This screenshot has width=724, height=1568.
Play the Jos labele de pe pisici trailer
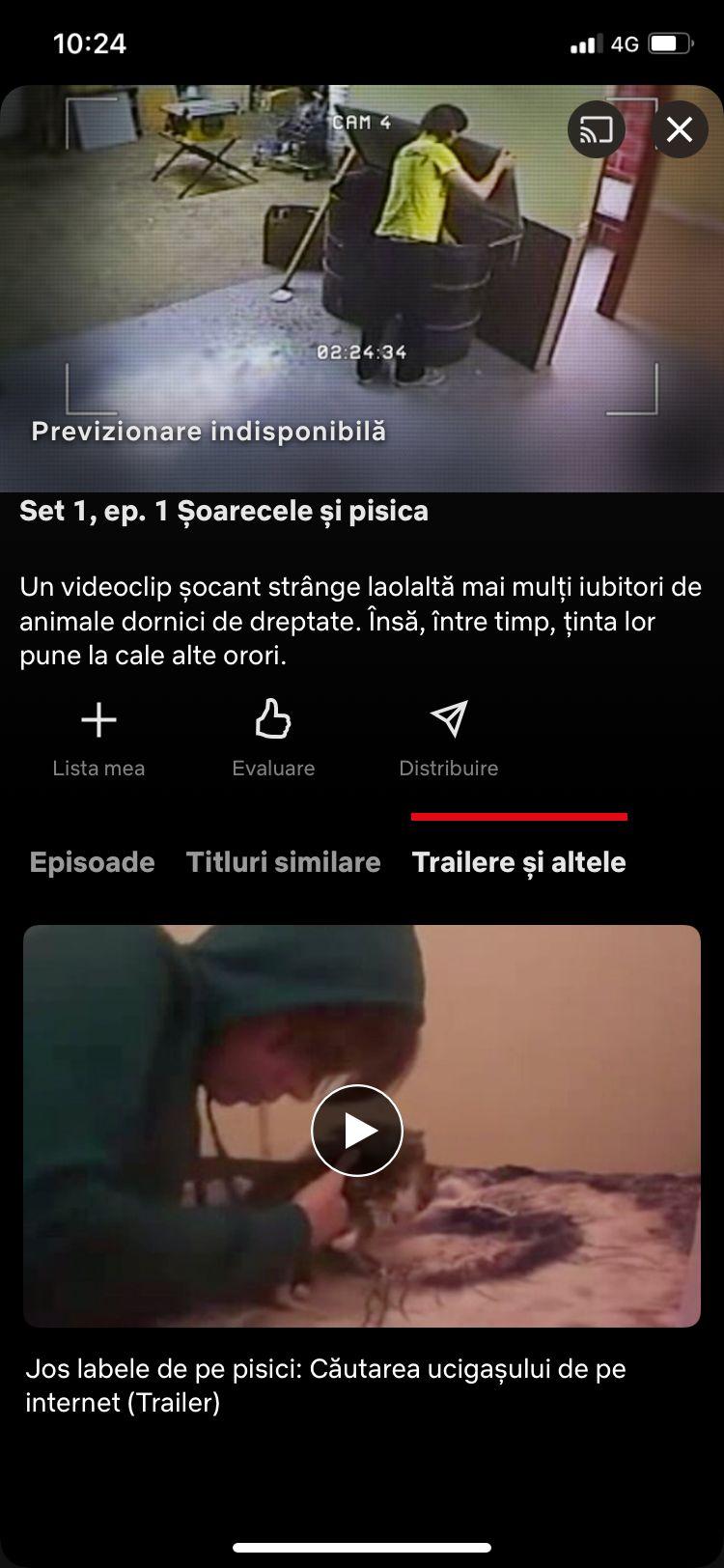tap(357, 1130)
